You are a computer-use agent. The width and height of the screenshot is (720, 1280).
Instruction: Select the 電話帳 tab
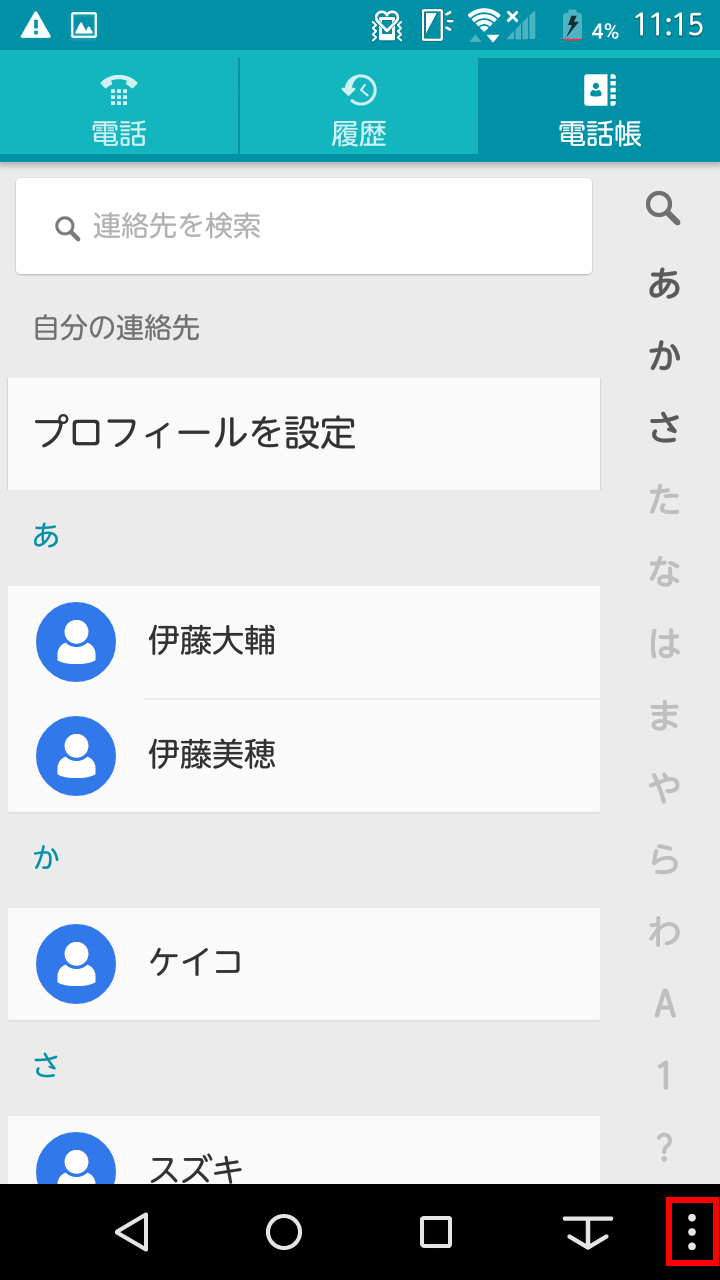599,106
